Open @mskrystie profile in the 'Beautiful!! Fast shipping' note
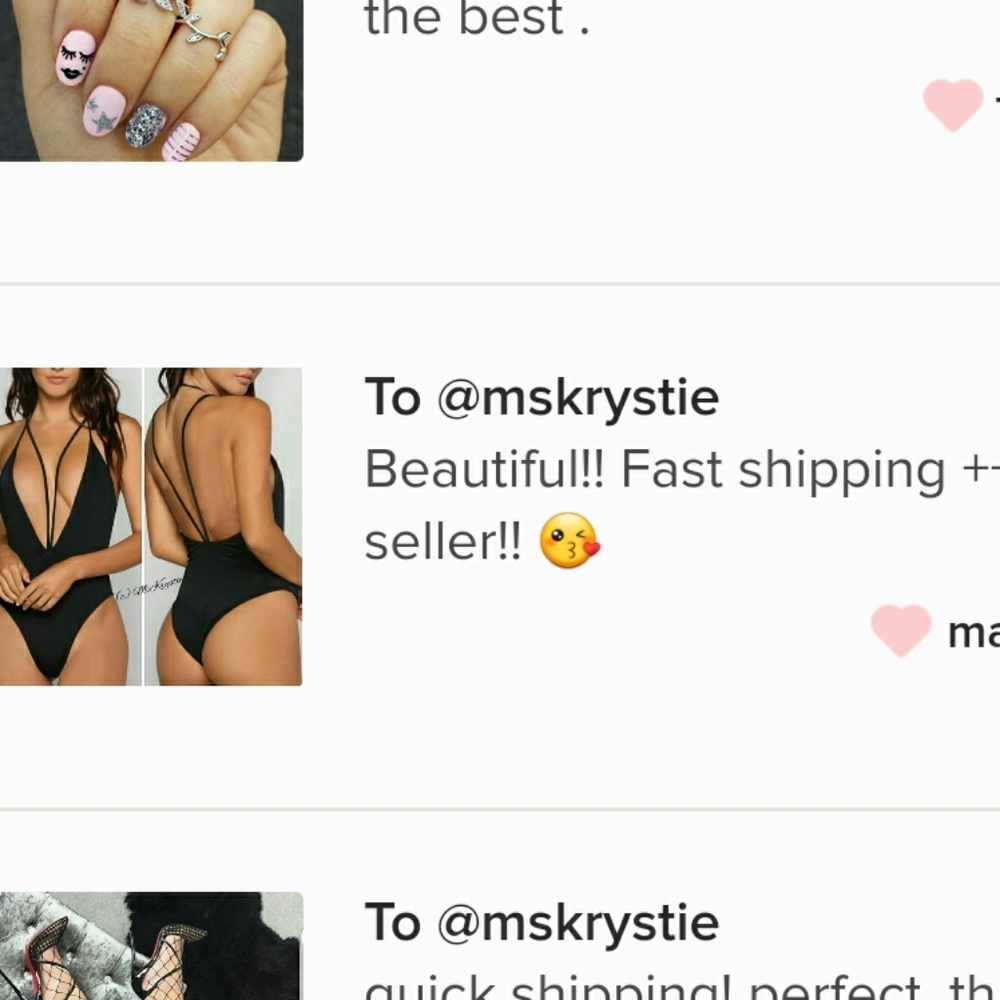1000x1000 pixels. point(577,398)
